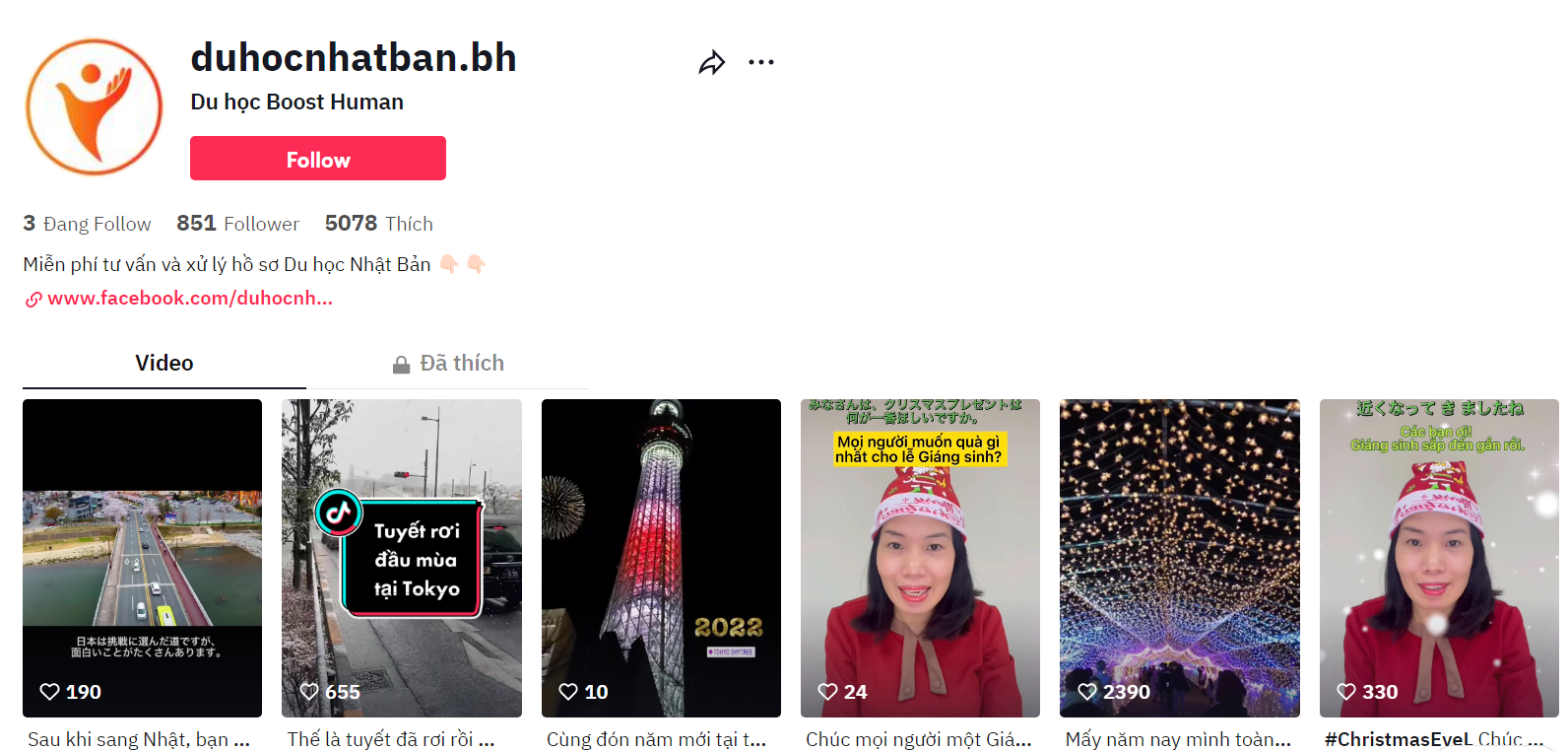Open the video with 24 likes
This screenshot has width=1568, height=751.
click(x=920, y=557)
